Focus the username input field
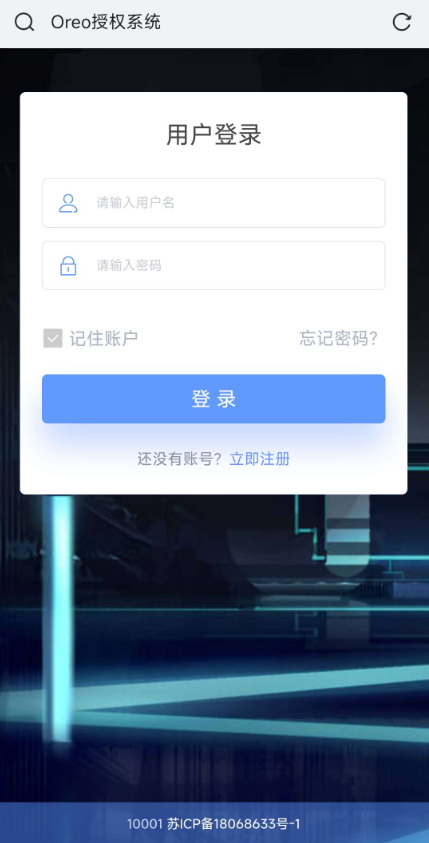429x843 pixels. click(x=213, y=203)
